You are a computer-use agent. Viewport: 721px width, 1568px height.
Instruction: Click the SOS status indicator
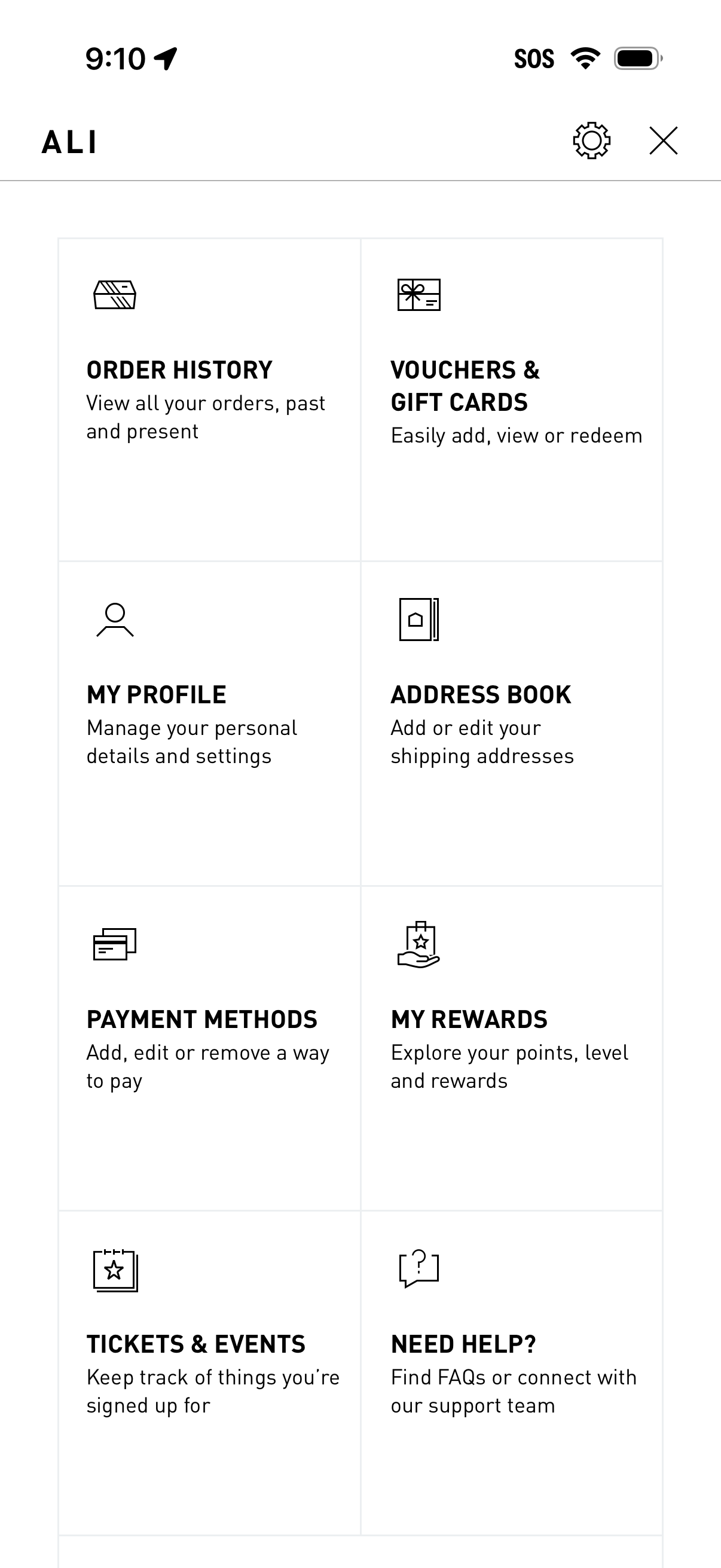click(x=535, y=59)
